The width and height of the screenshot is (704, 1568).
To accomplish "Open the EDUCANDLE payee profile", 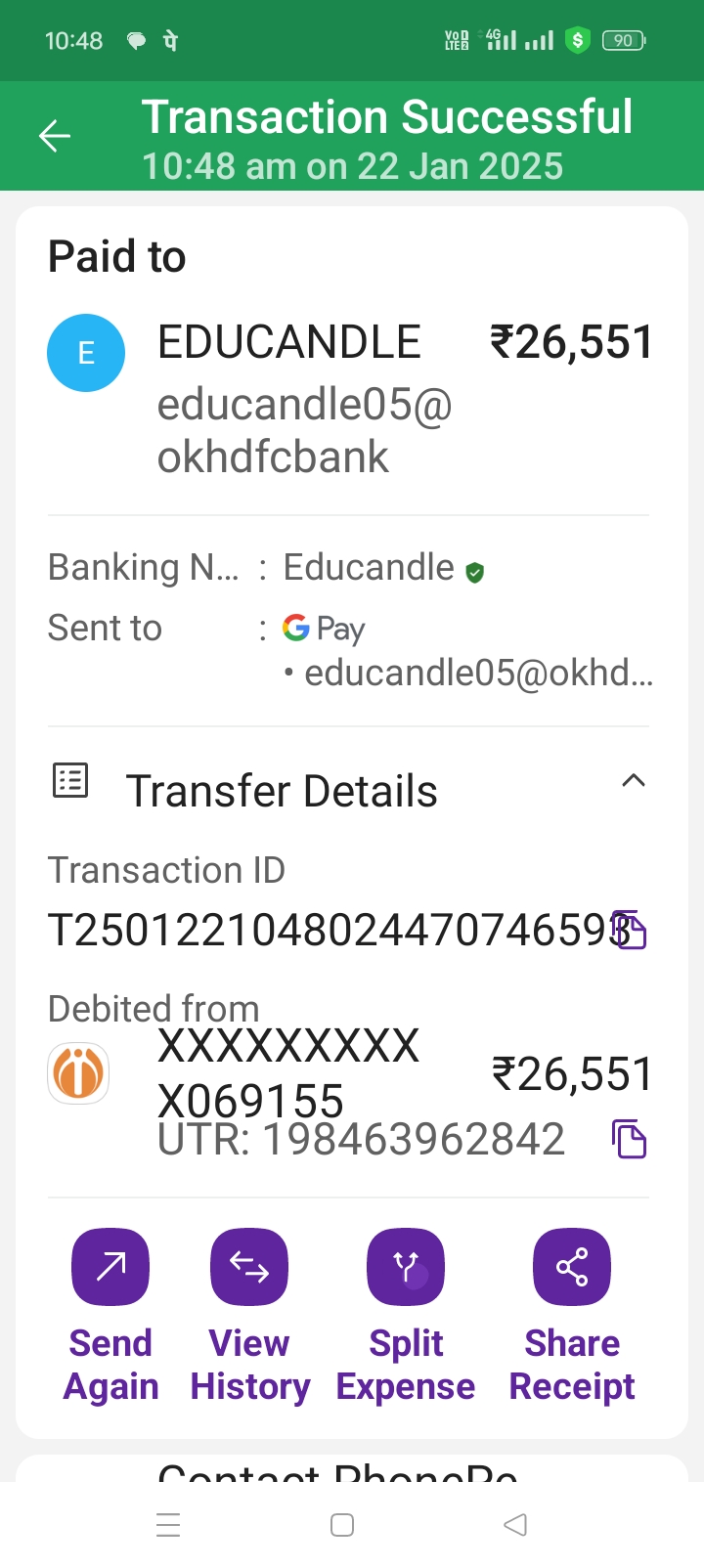I will pos(86,353).
